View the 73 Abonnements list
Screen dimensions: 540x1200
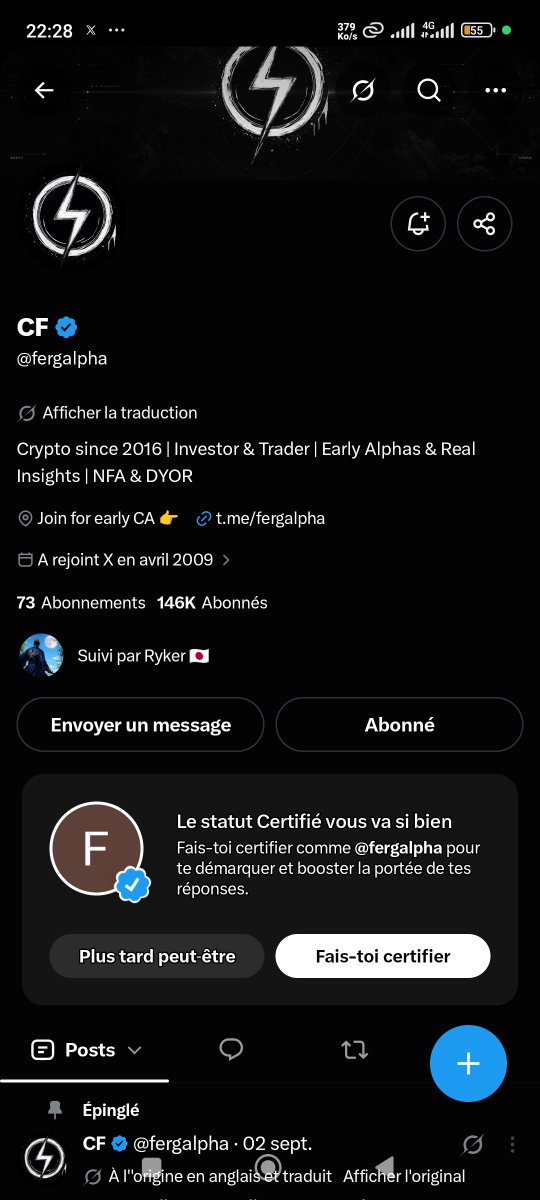coord(81,603)
